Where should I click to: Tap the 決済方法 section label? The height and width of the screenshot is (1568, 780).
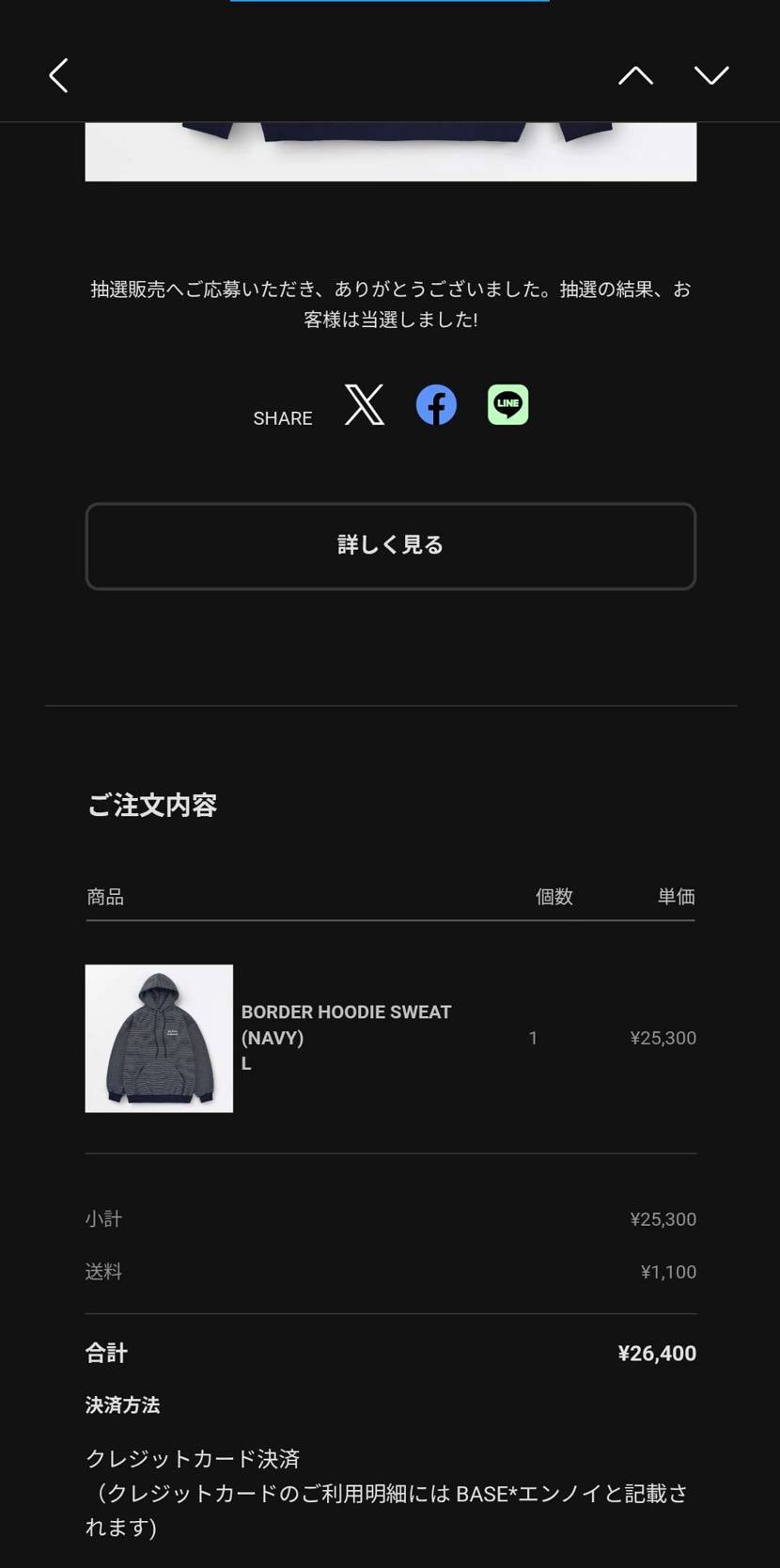coord(122,1405)
